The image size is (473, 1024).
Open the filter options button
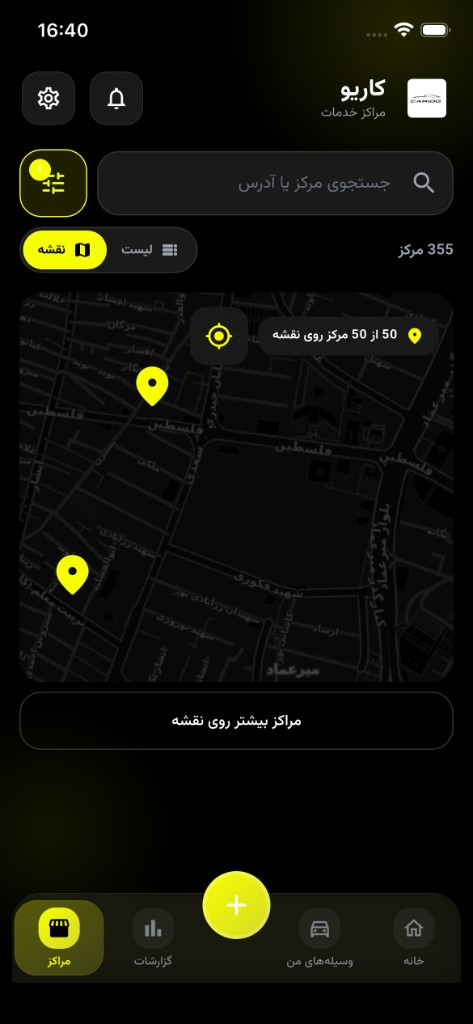coord(54,183)
